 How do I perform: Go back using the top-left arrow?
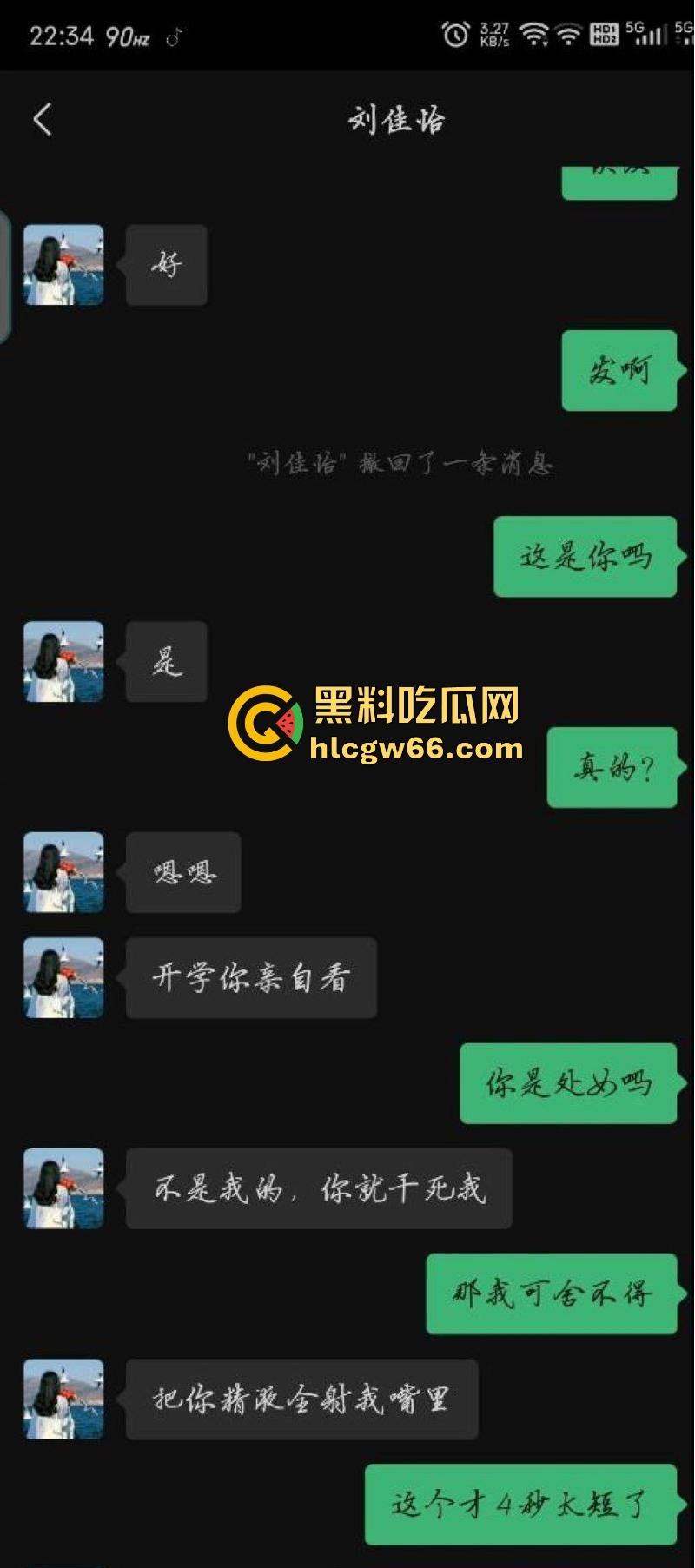point(42,119)
